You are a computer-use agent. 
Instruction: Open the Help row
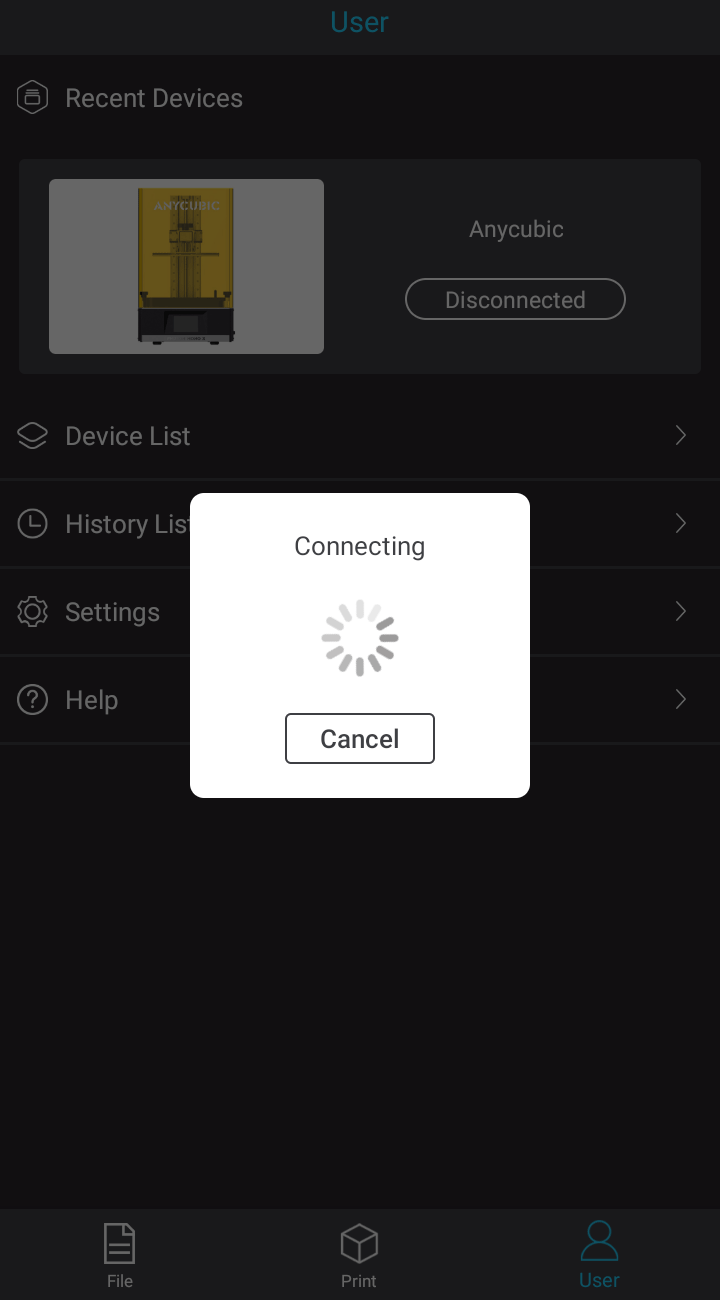click(360, 700)
